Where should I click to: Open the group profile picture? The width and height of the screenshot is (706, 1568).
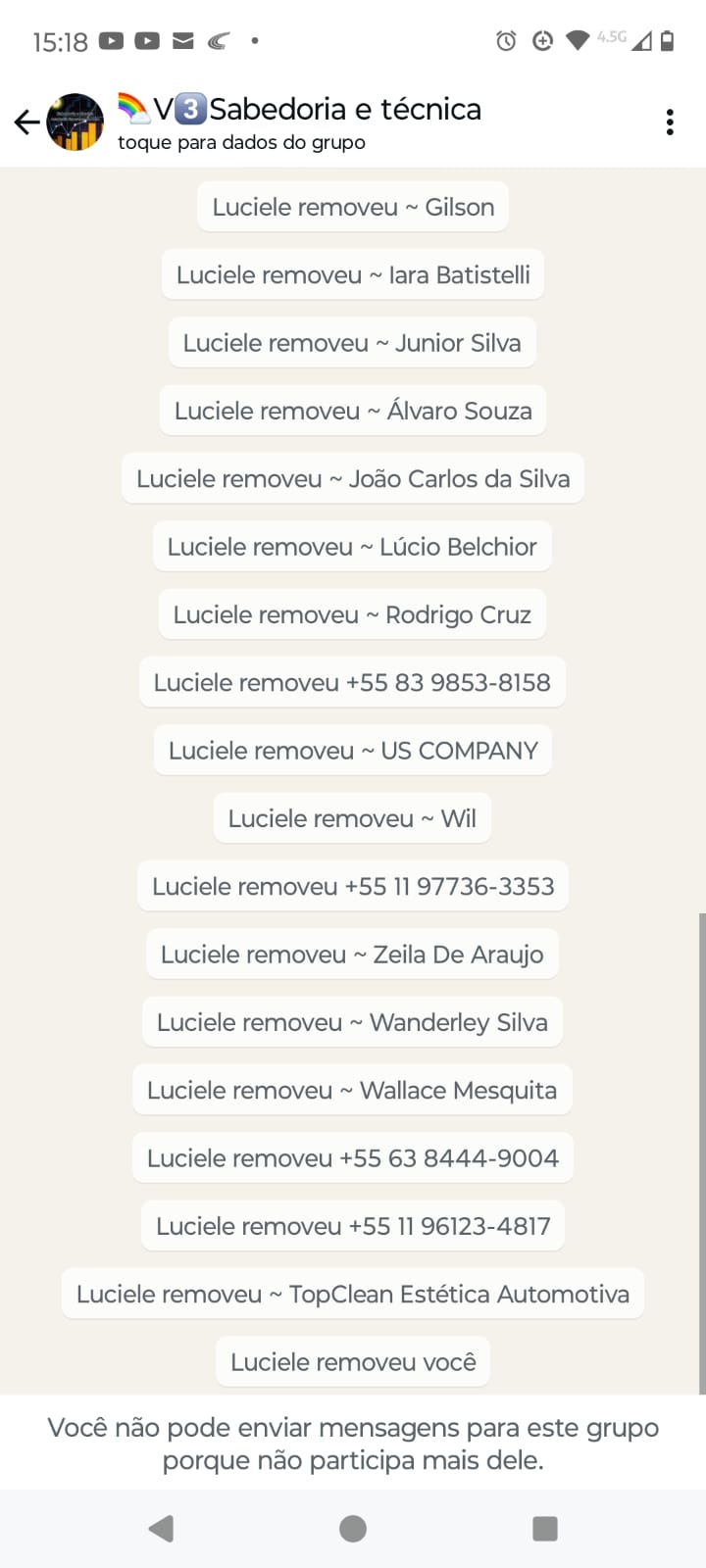[x=76, y=122]
